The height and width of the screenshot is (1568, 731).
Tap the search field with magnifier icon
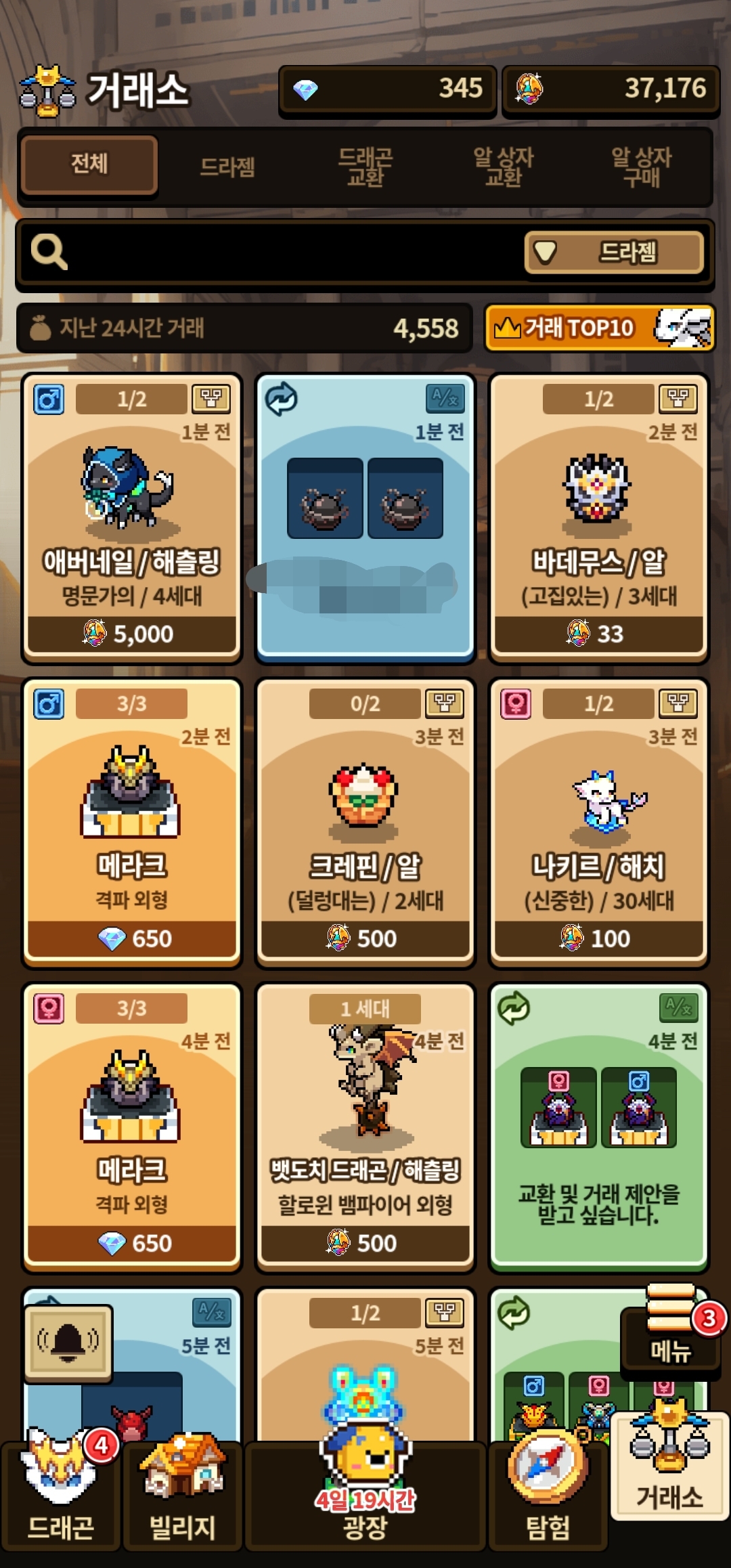click(271, 253)
